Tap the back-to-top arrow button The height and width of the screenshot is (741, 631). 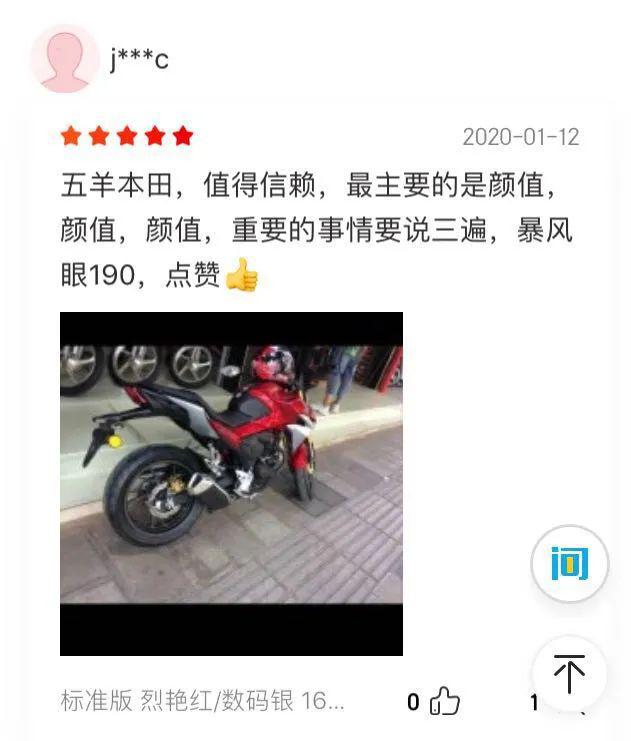(x=569, y=674)
